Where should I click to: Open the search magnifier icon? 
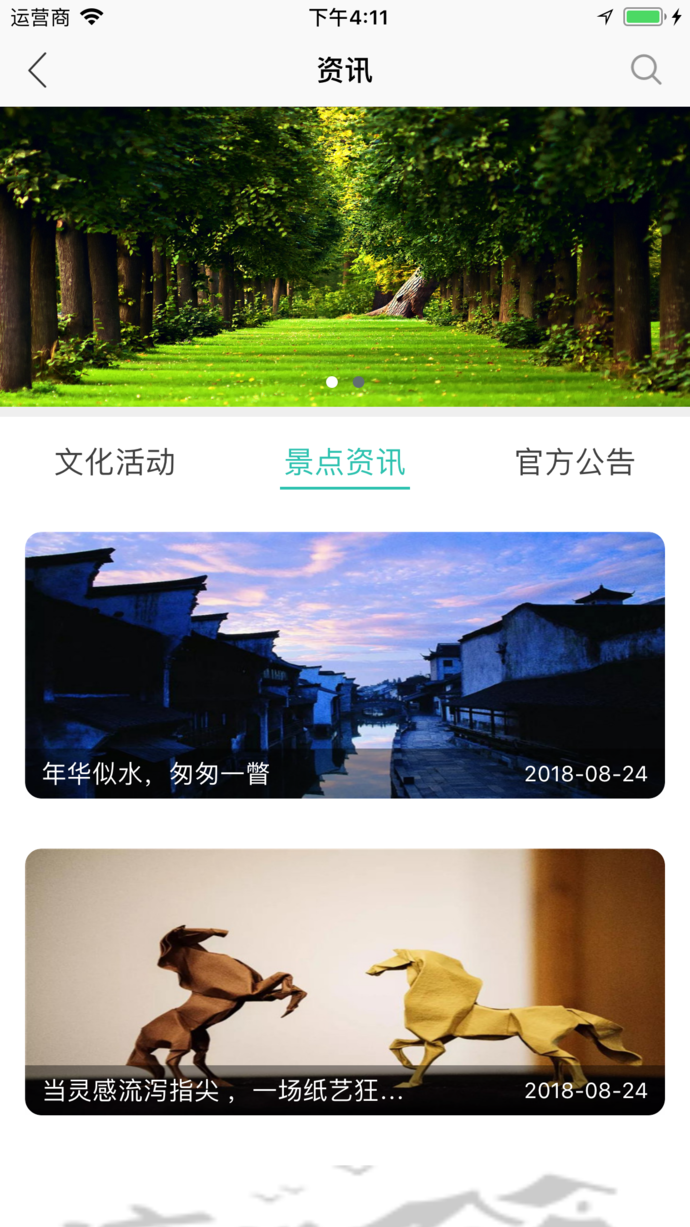tap(646, 70)
